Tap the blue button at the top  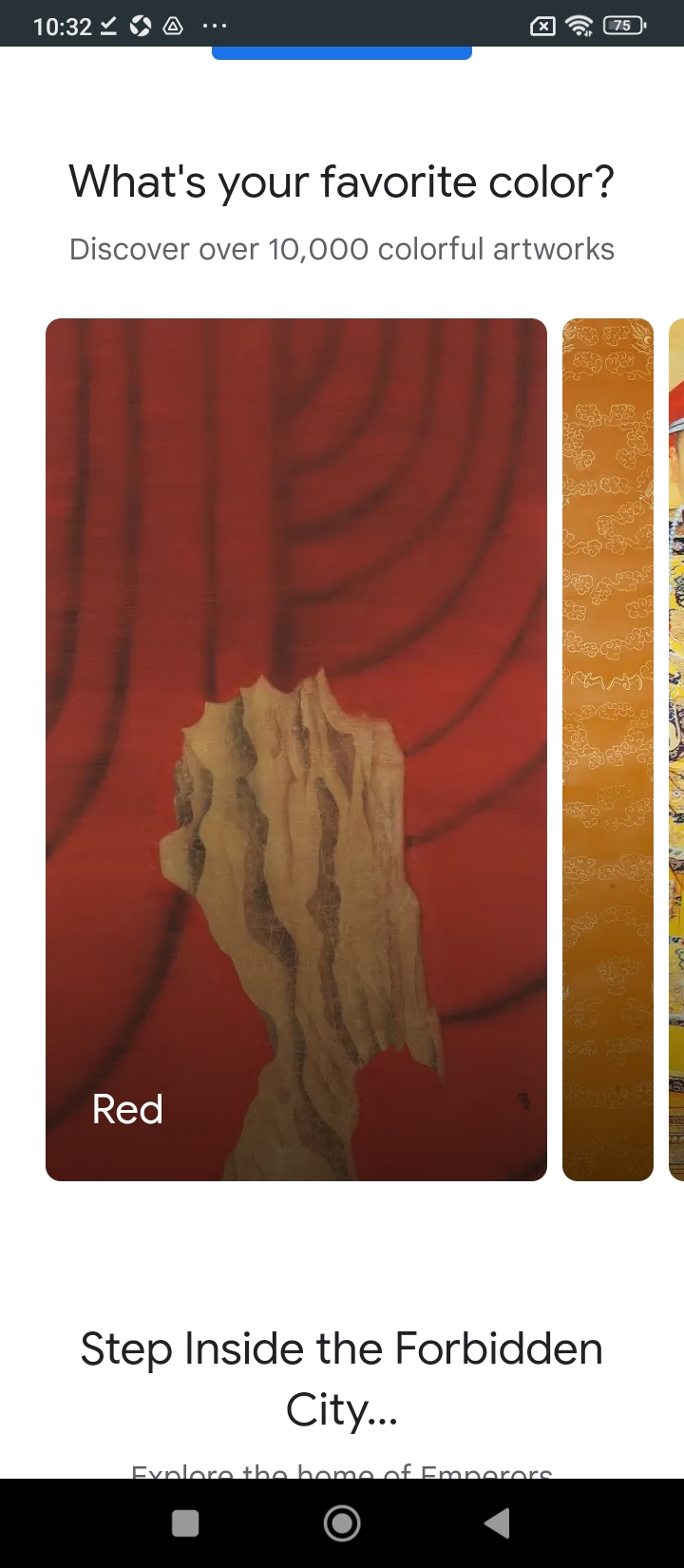point(342,52)
